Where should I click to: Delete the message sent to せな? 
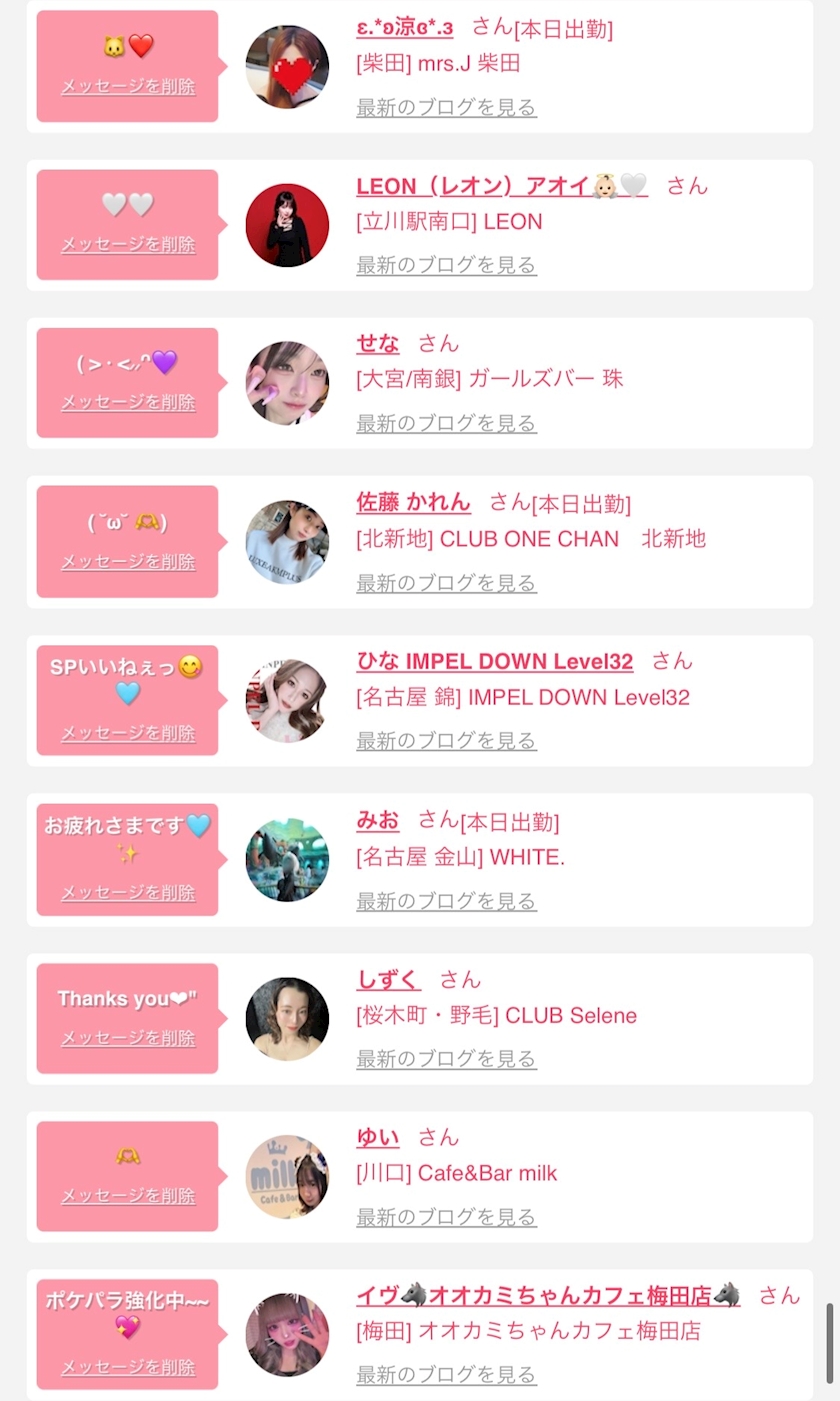point(128,402)
